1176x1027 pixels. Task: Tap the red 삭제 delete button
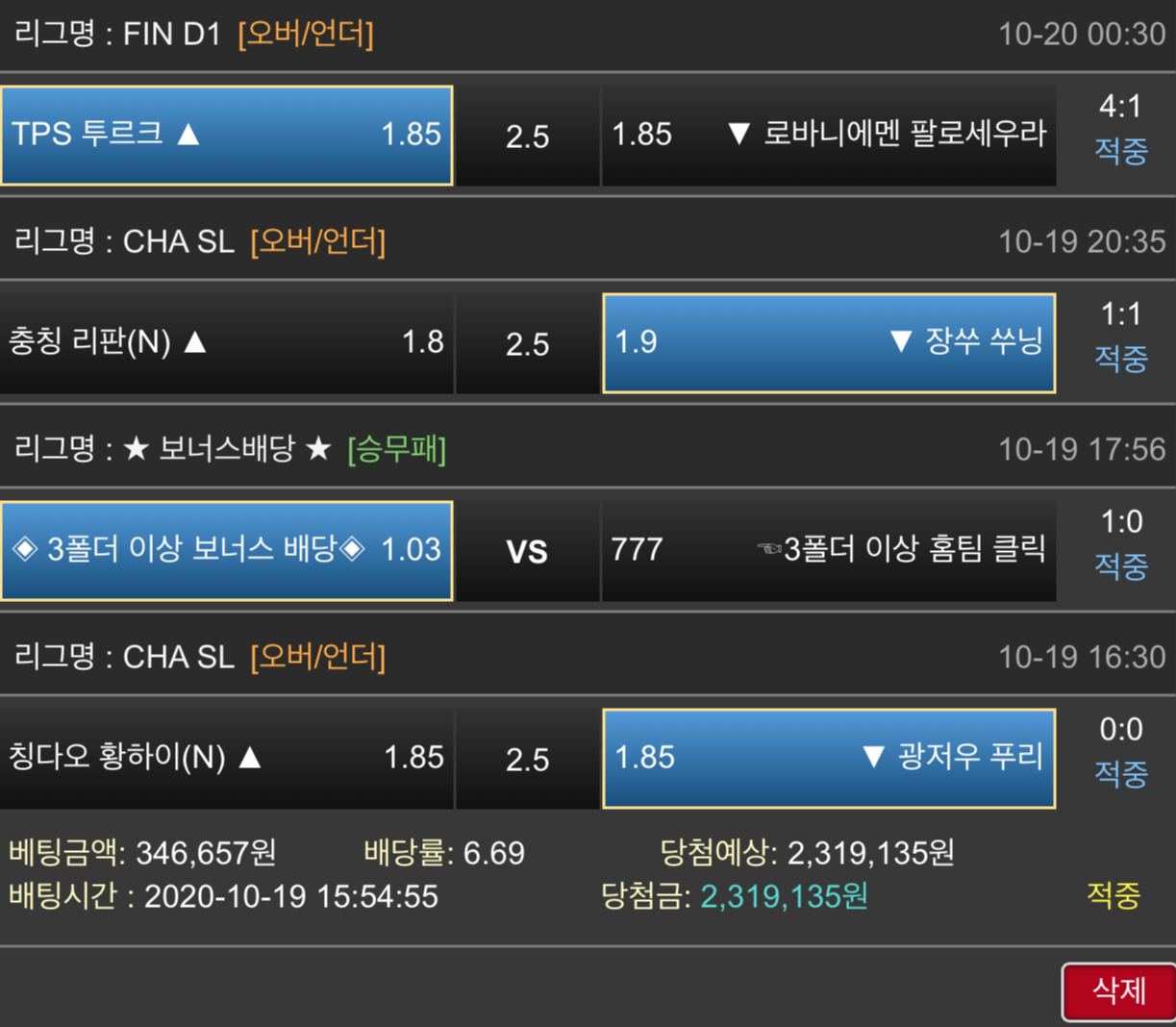[1118, 991]
